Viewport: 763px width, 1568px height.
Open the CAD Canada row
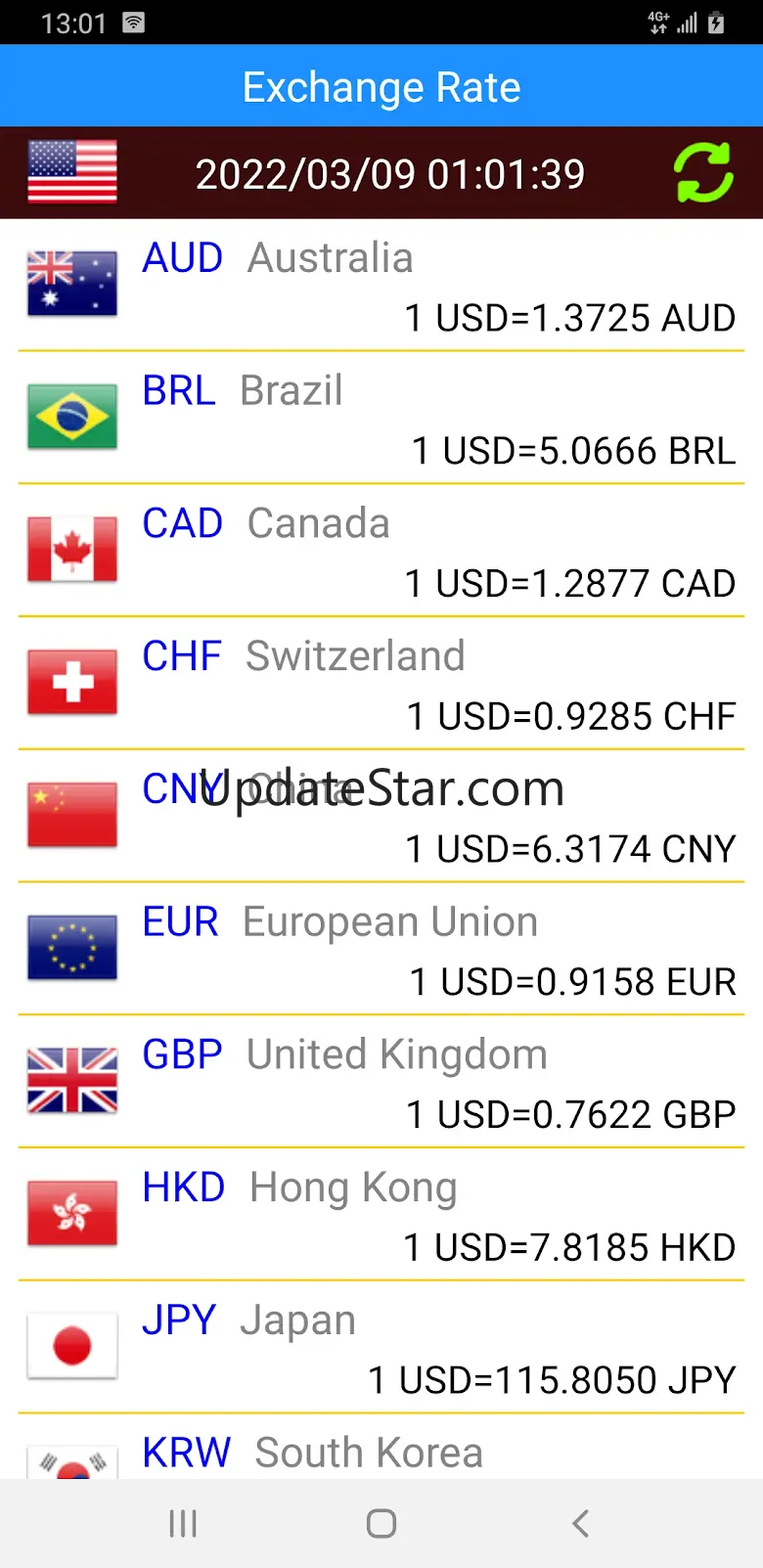coord(381,551)
